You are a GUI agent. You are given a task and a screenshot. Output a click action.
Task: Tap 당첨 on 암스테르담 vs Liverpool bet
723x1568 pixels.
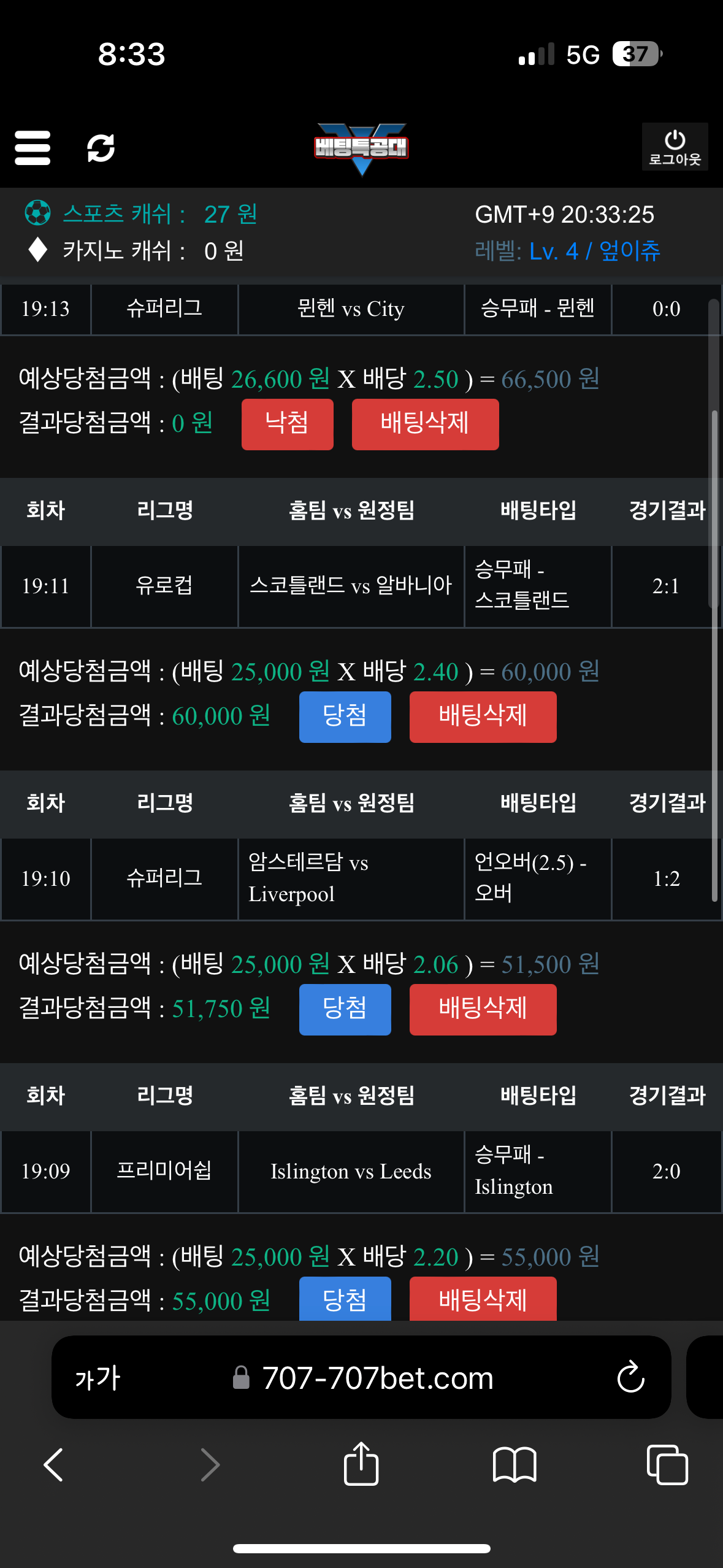[345, 1010]
